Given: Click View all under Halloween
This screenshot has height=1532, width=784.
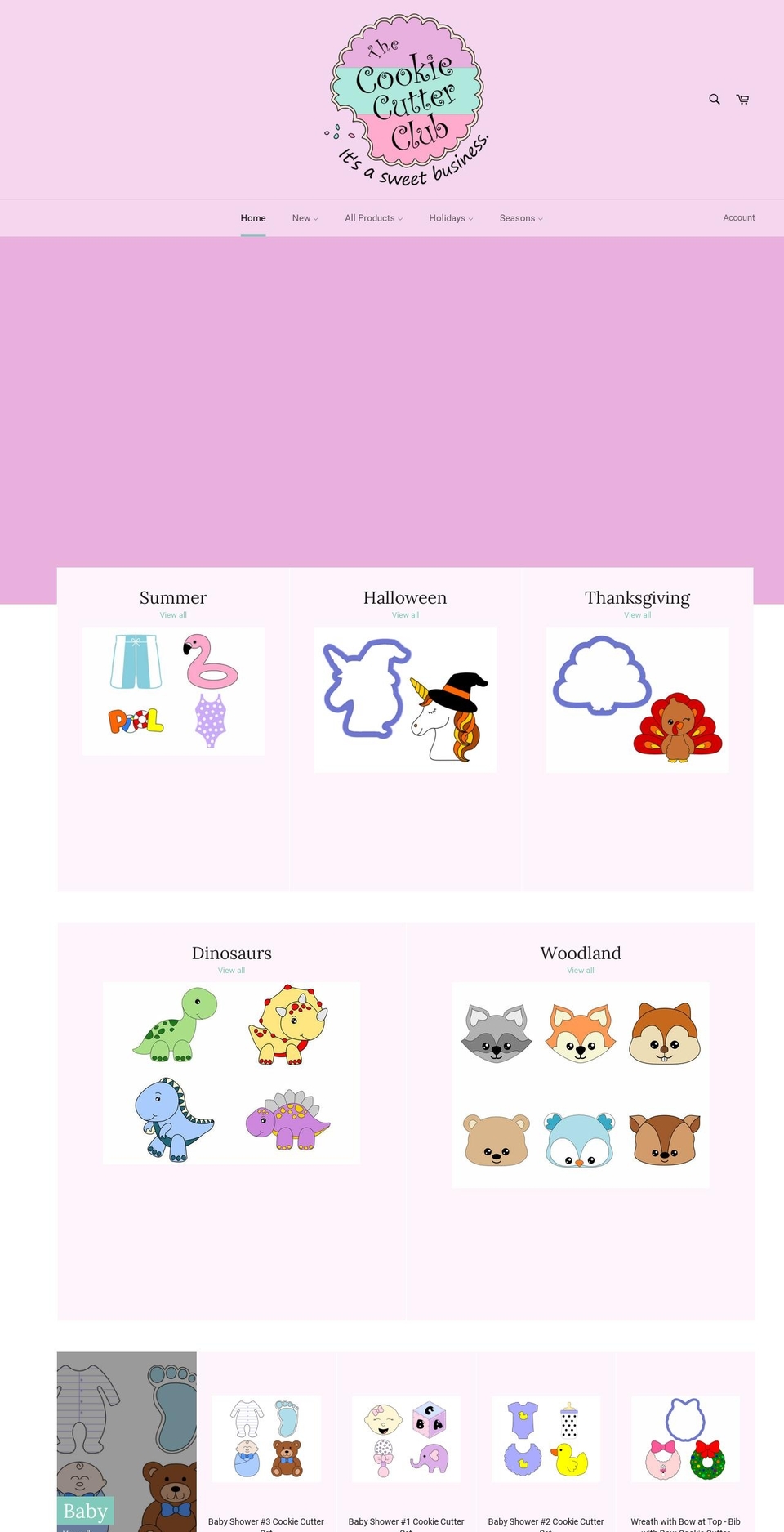Looking at the screenshot, I should click(x=405, y=614).
